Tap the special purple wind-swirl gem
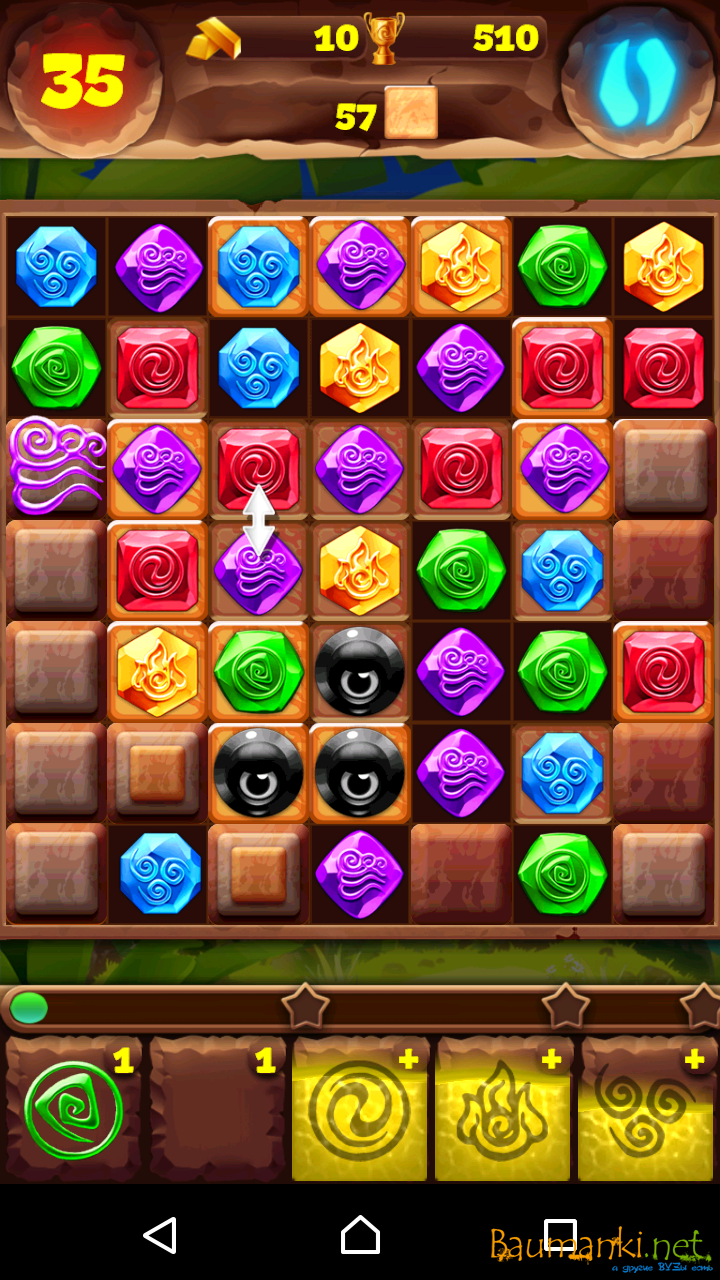This screenshot has height=1280, width=720. [56, 465]
